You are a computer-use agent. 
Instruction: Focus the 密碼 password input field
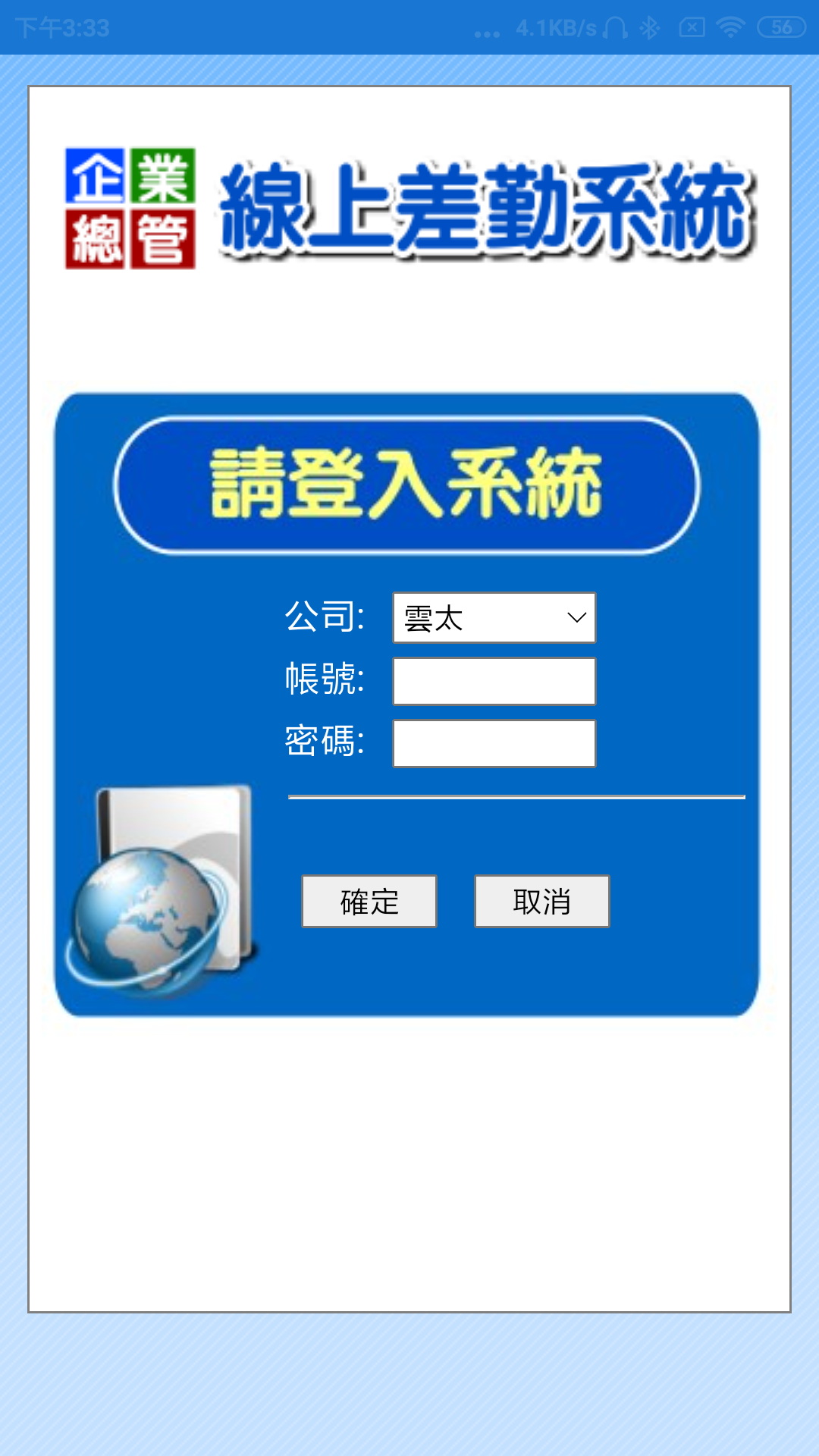click(494, 743)
